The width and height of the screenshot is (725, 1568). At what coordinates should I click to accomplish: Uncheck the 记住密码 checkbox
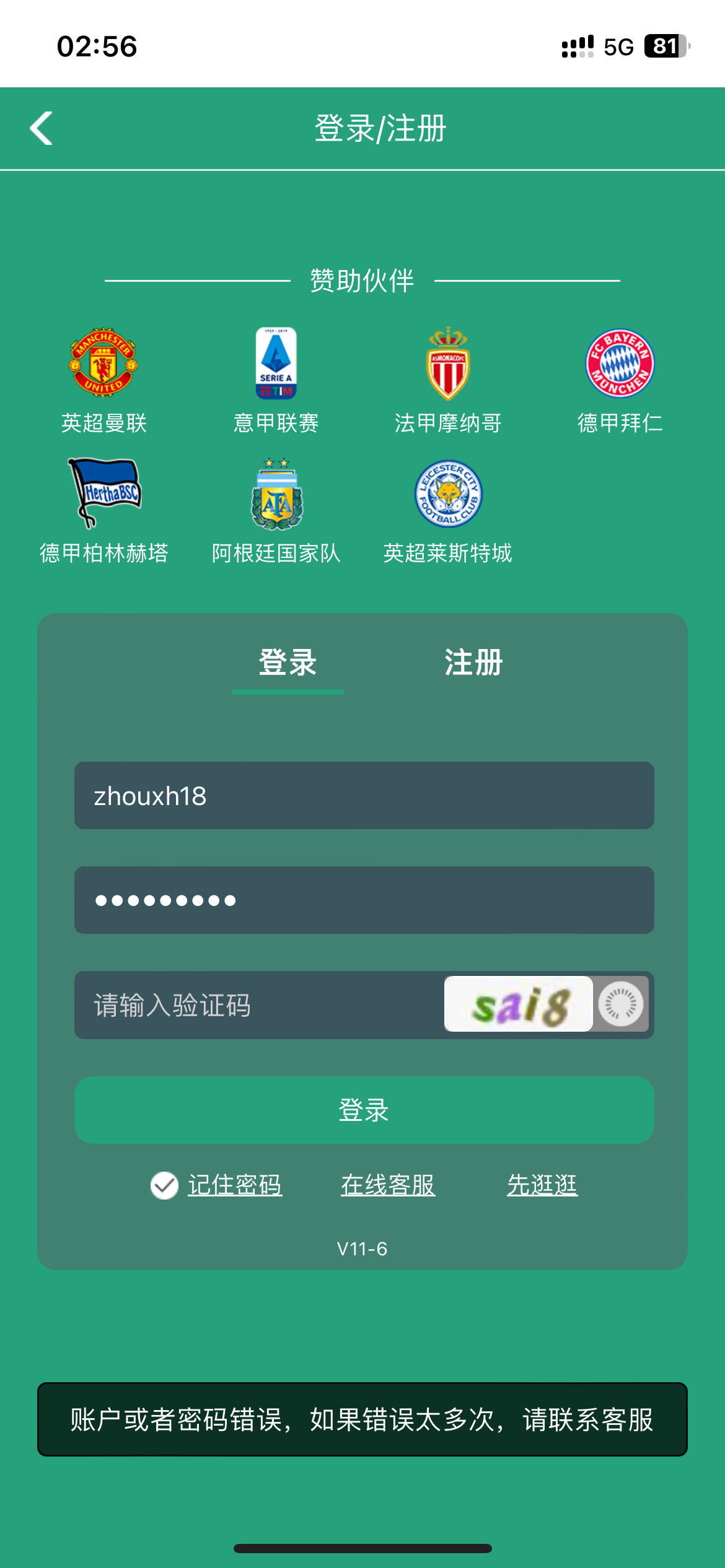164,1185
